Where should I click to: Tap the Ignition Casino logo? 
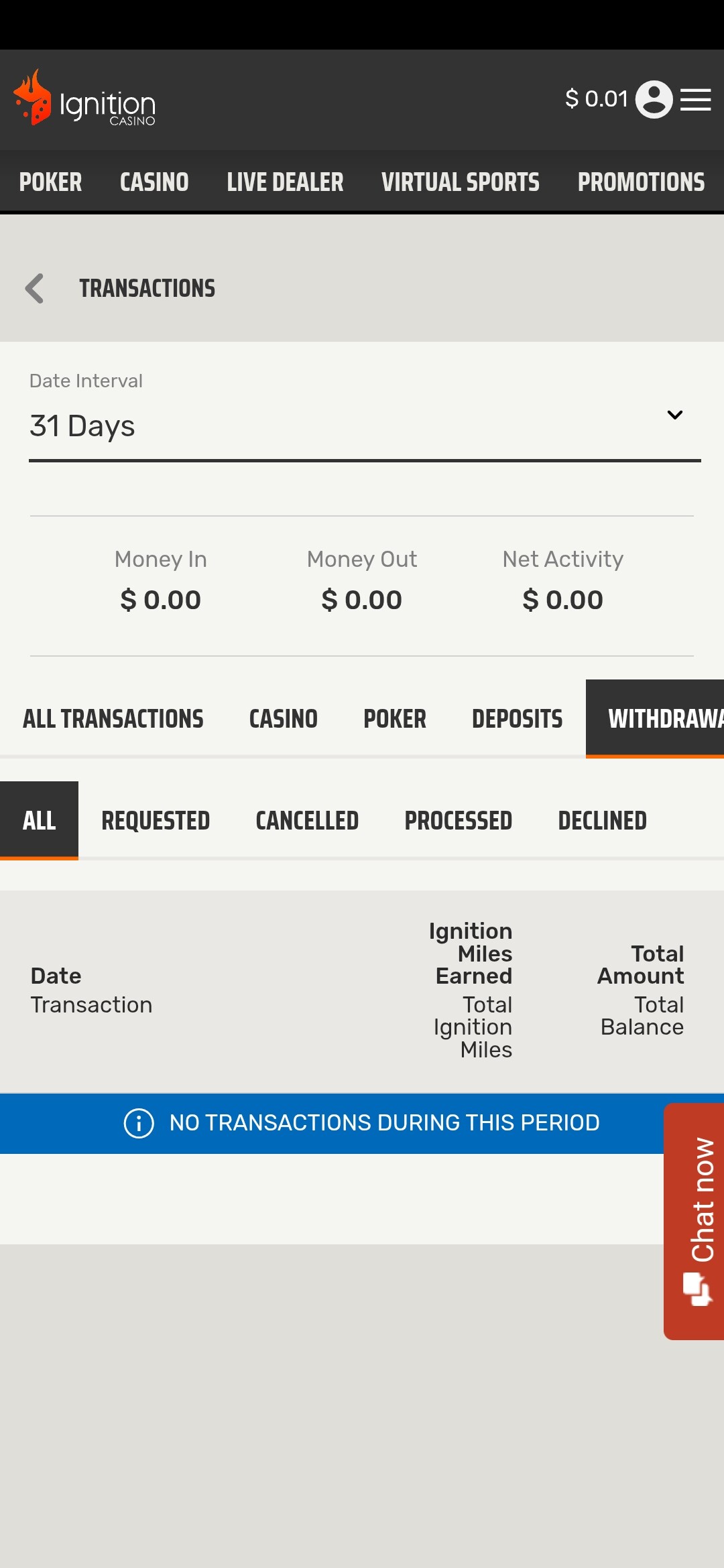click(x=84, y=100)
